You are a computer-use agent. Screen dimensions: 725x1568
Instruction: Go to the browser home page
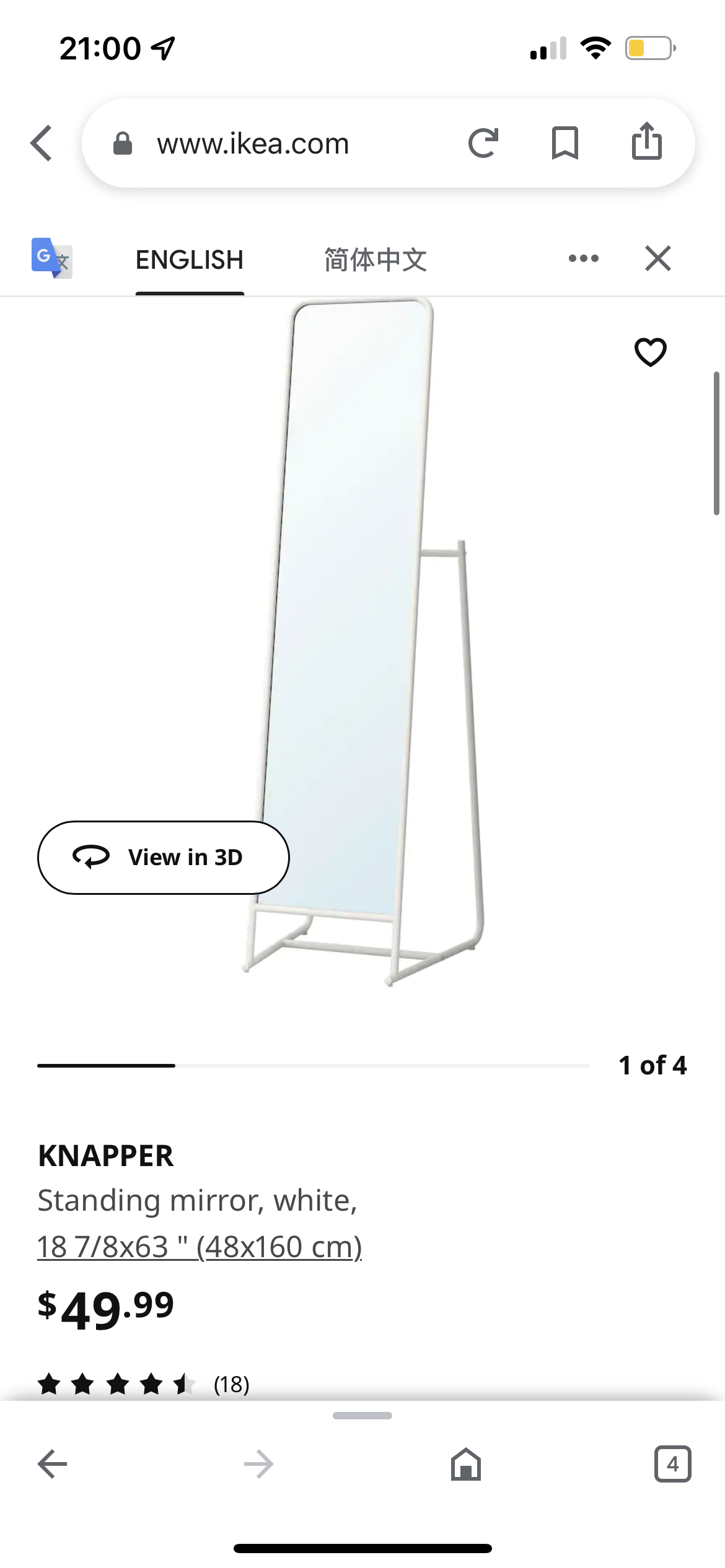[x=466, y=1465]
